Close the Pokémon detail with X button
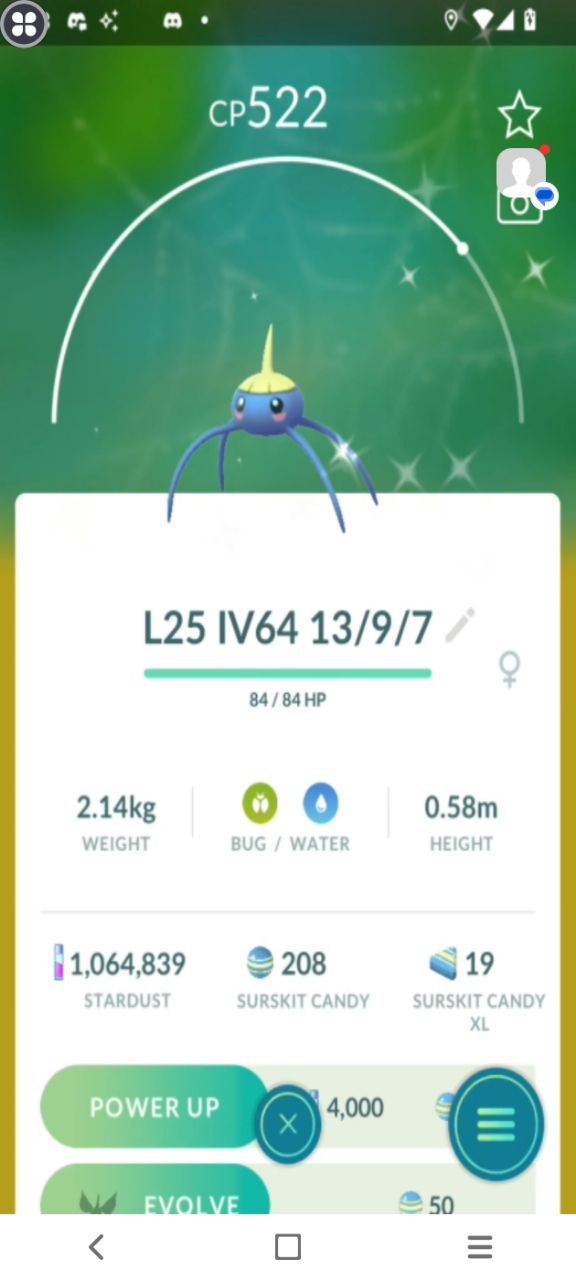The height and width of the screenshot is (1280, 576). pyautogui.click(x=288, y=1125)
